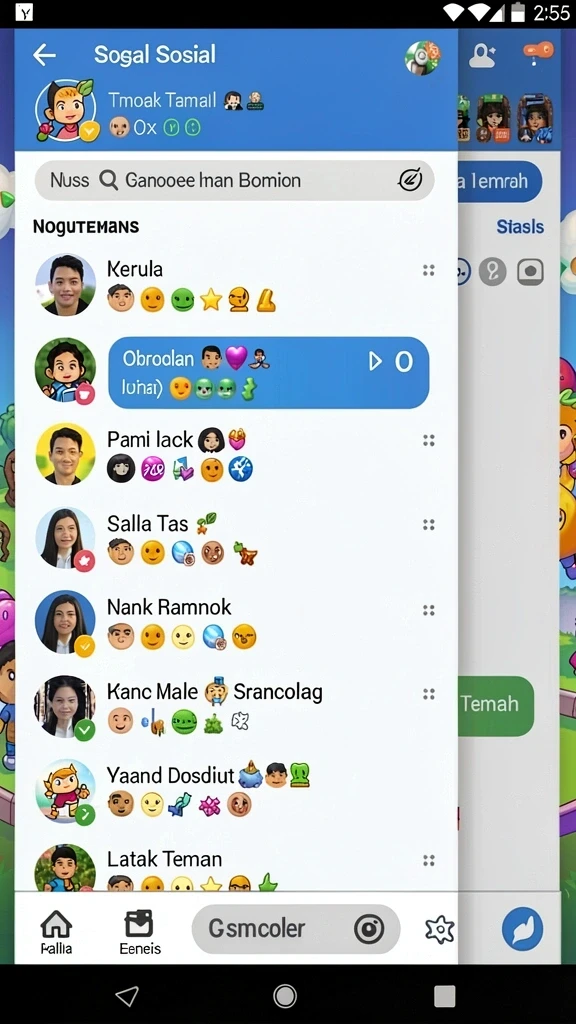
Task: Open the highlighted Obroolan conversation
Action: (x=268, y=372)
